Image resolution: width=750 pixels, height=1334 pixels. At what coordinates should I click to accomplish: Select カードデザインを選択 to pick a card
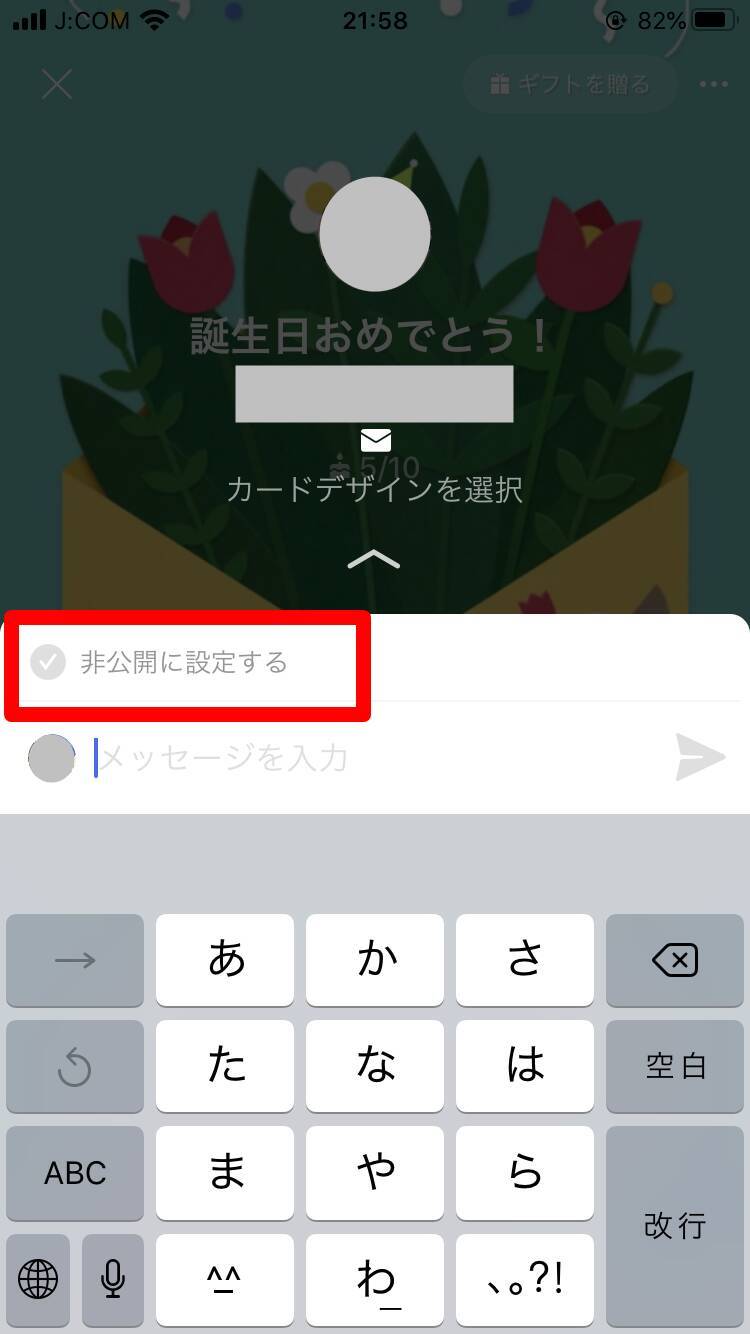tap(374, 489)
